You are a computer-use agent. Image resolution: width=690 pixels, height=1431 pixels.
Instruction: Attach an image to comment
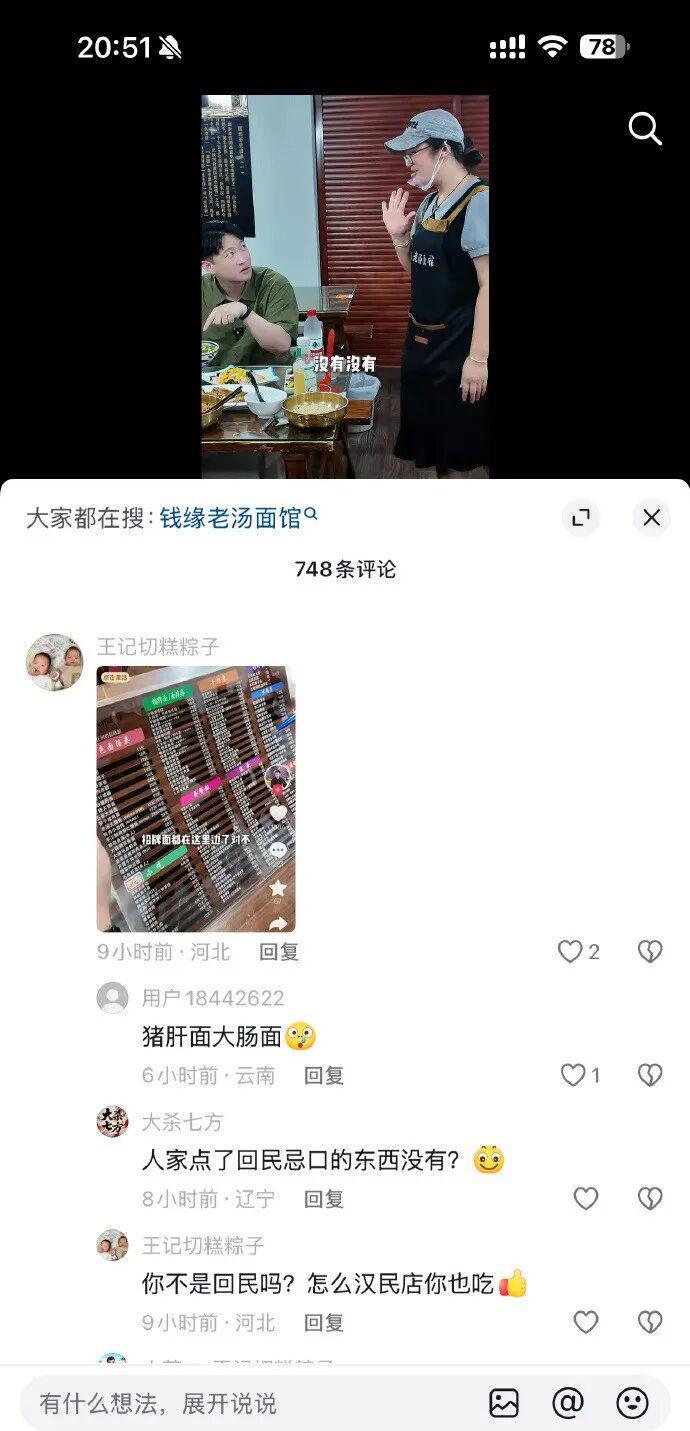click(504, 1403)
